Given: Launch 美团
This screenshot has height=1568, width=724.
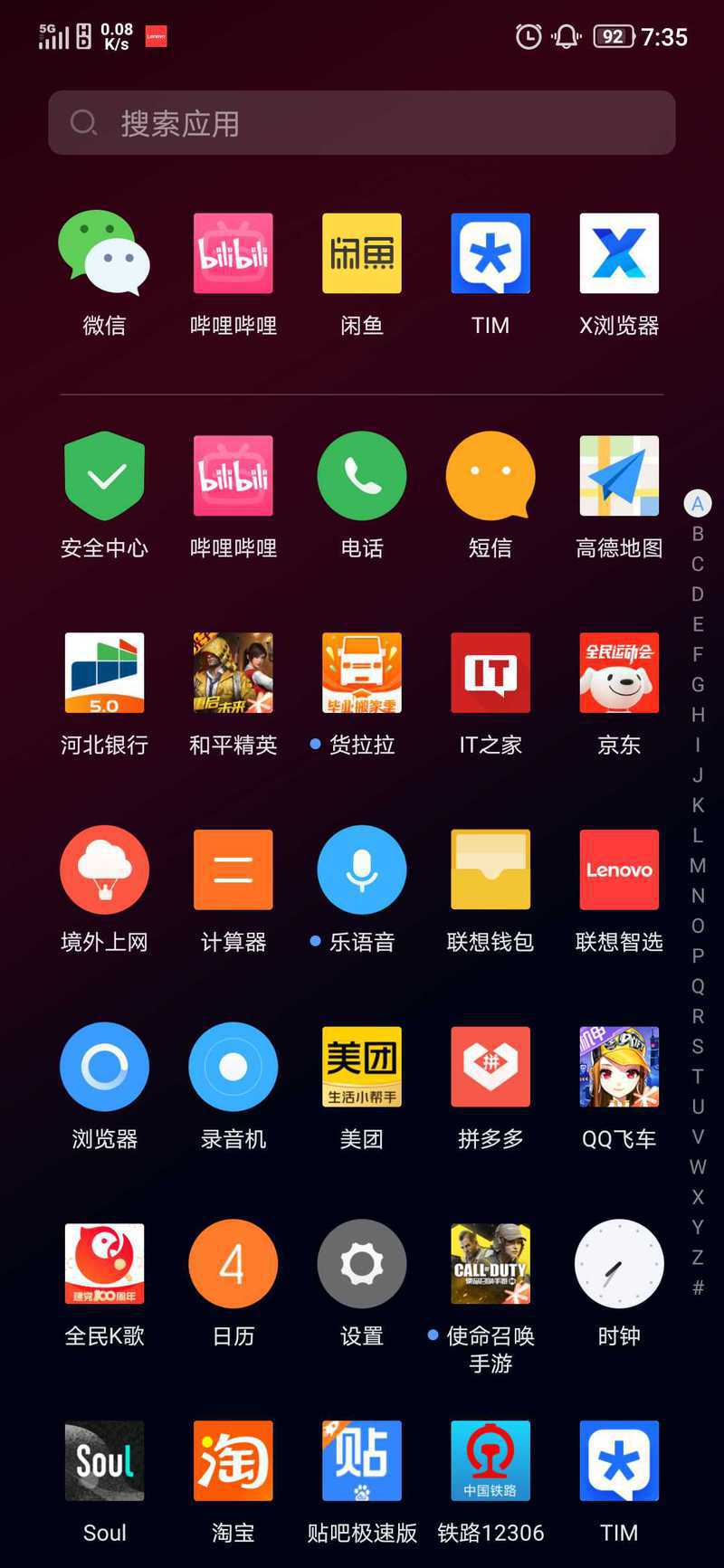Looking at the screenshot, I should pyautogui.click(x=362, y=1067).
